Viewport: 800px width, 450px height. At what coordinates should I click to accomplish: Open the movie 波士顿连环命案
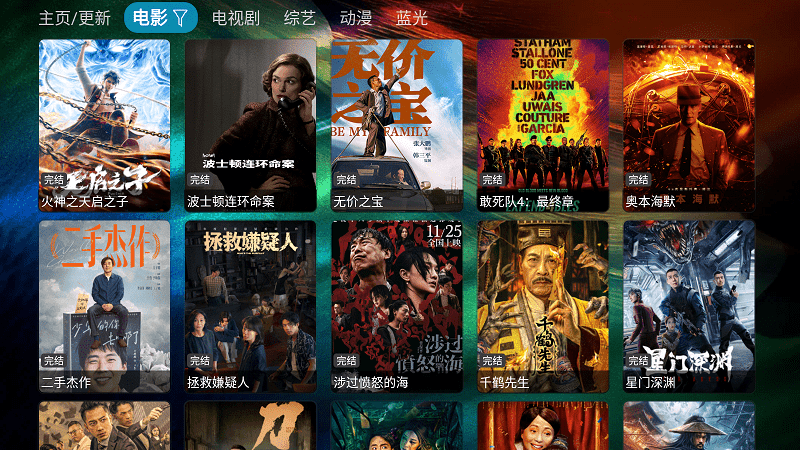pyautogui.click(x=250, y=125)
